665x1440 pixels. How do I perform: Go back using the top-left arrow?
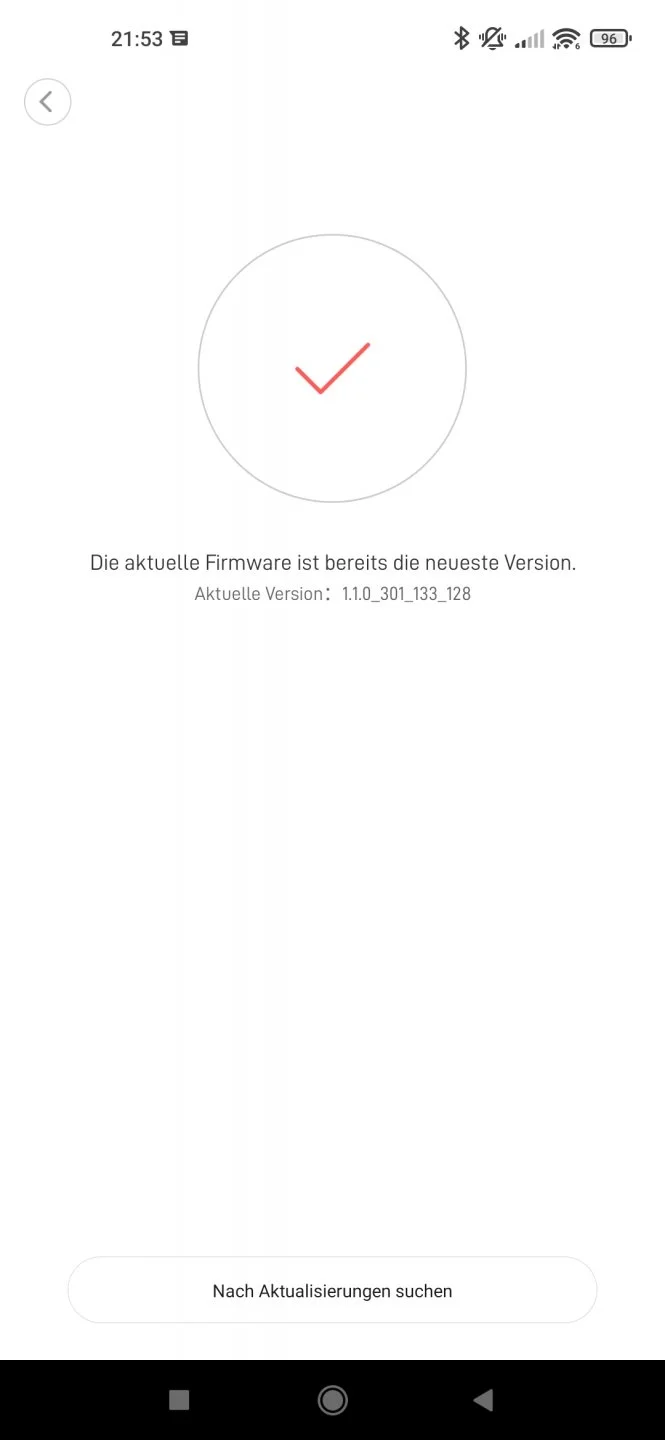[47, 102]
